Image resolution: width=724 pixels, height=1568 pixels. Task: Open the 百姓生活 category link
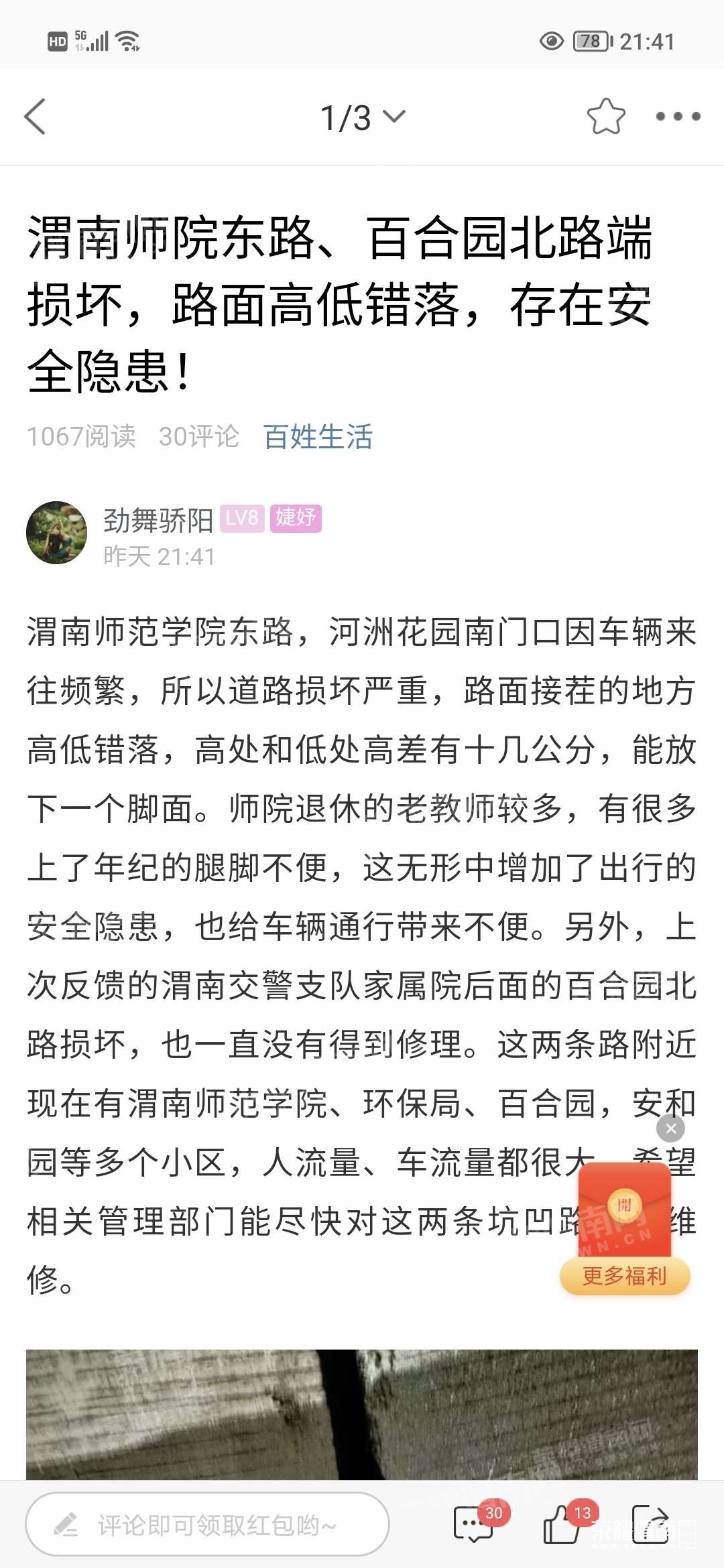pos(318,437)
